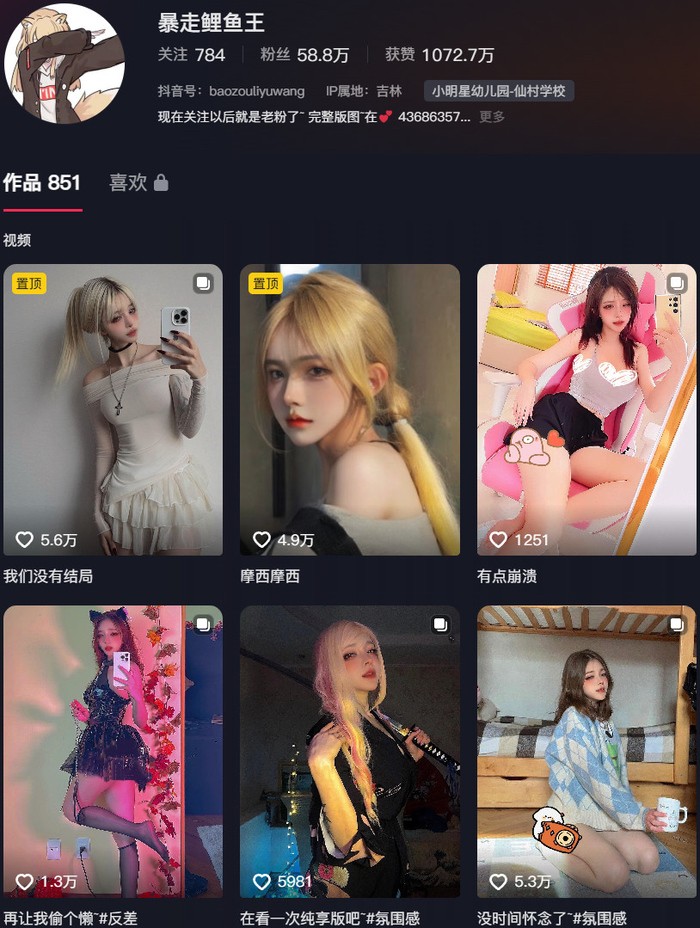This screenshot has height=928, width=700.
Task: Play the video 在看一次纯享版吧
Action: 350,750
